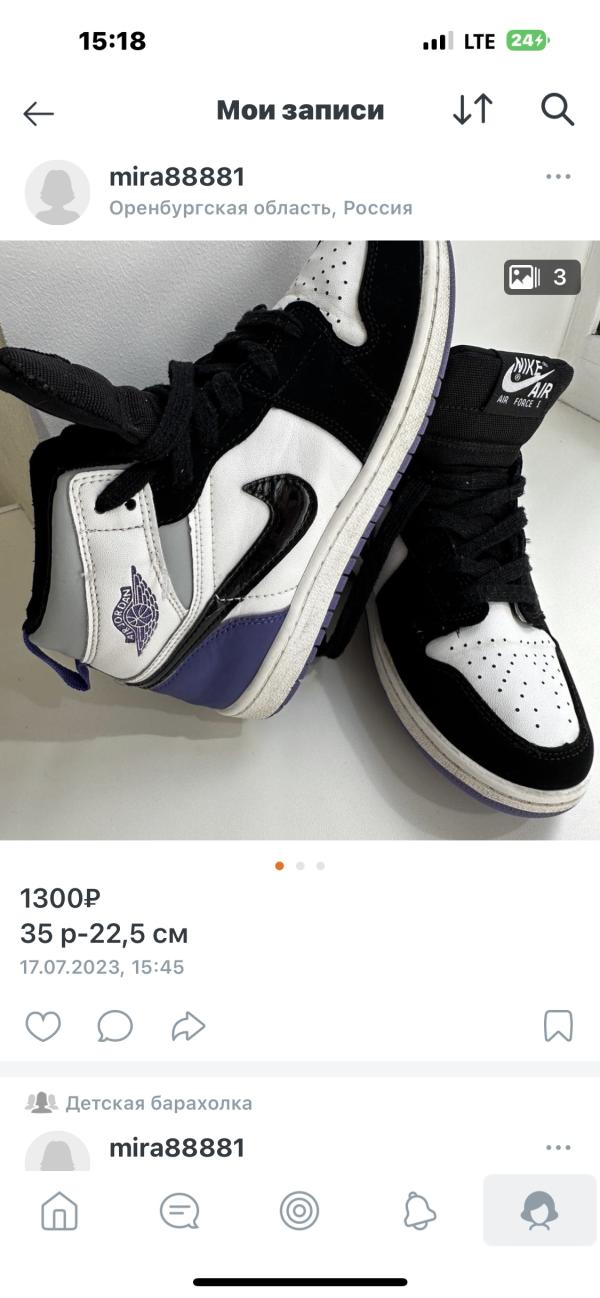Go back using the arrow icon
The image size is (600, 1298).
pyautogui.click(x=39, y=113)
